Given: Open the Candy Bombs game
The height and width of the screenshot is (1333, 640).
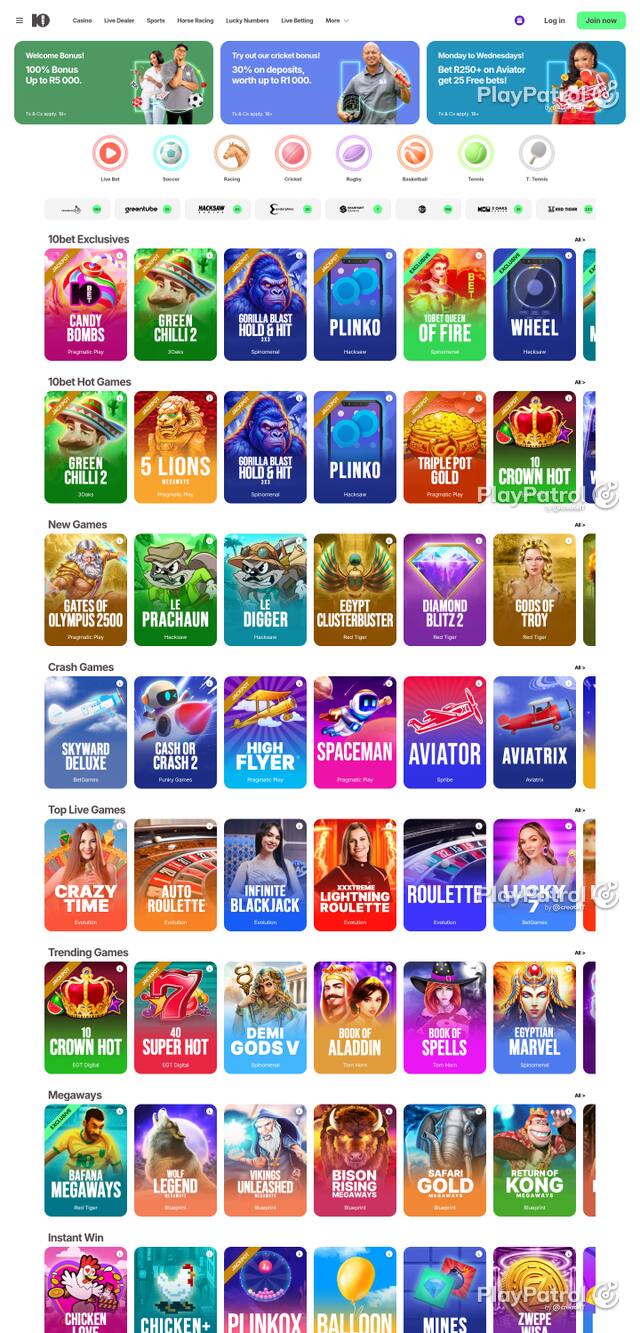Looking at the screenshot, I should pyautogui.click(x=86, y=304).
